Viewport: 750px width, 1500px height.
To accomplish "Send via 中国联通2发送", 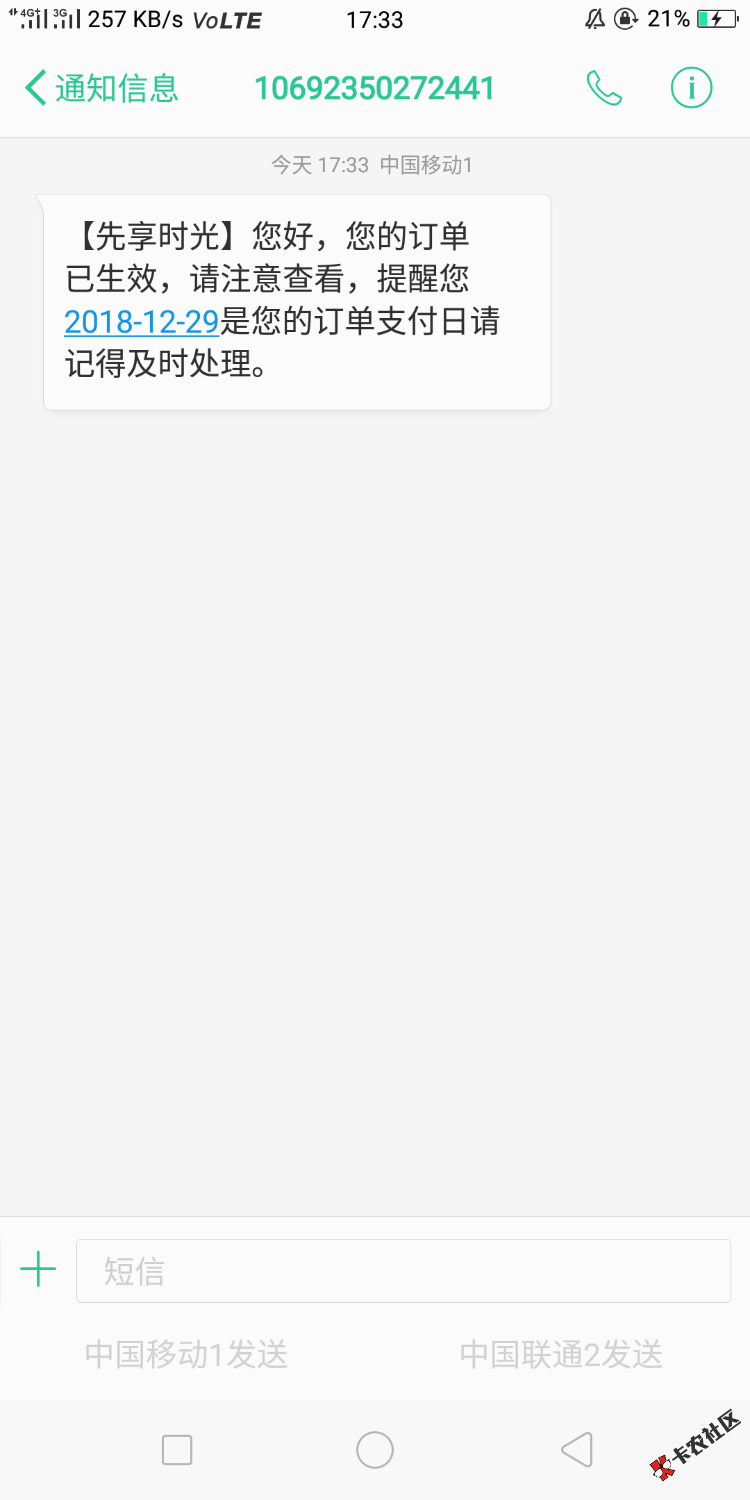I will coord(561,1355).
